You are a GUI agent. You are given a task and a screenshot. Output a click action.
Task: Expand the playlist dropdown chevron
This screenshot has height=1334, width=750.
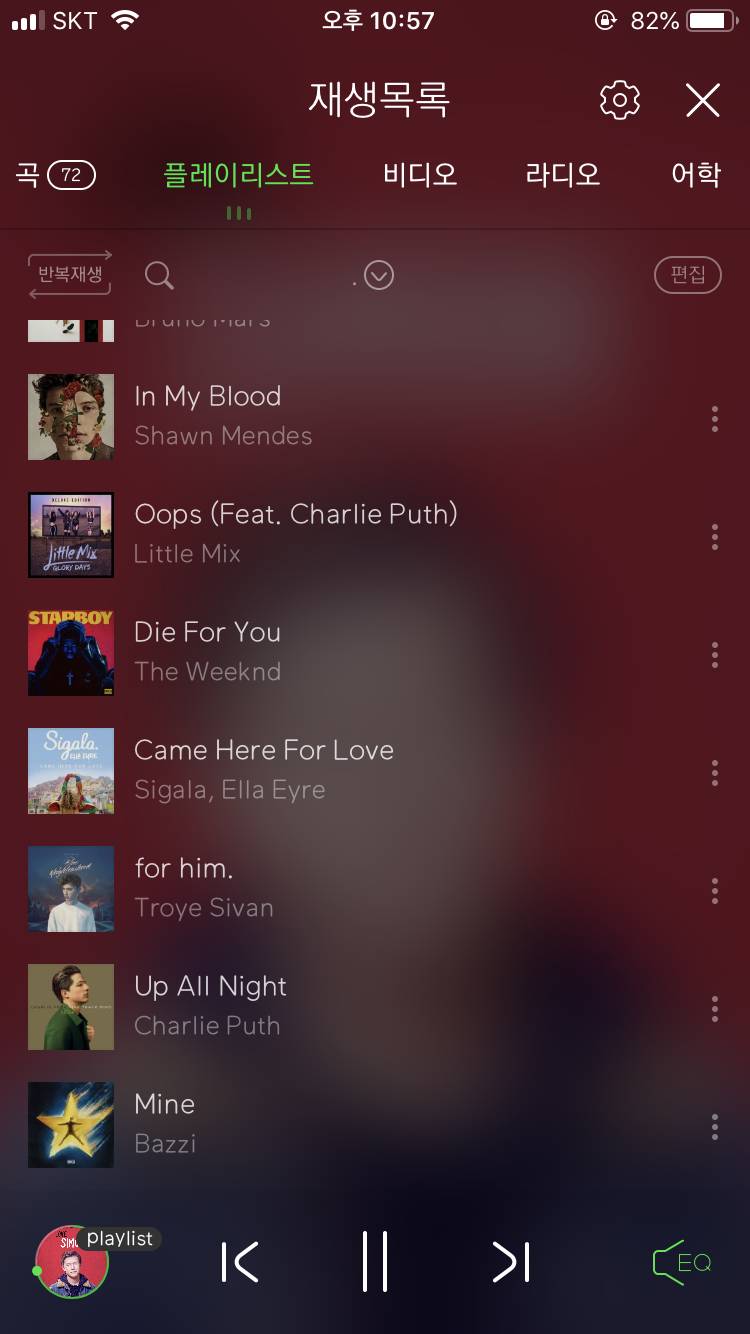click(x=379, y=275)
